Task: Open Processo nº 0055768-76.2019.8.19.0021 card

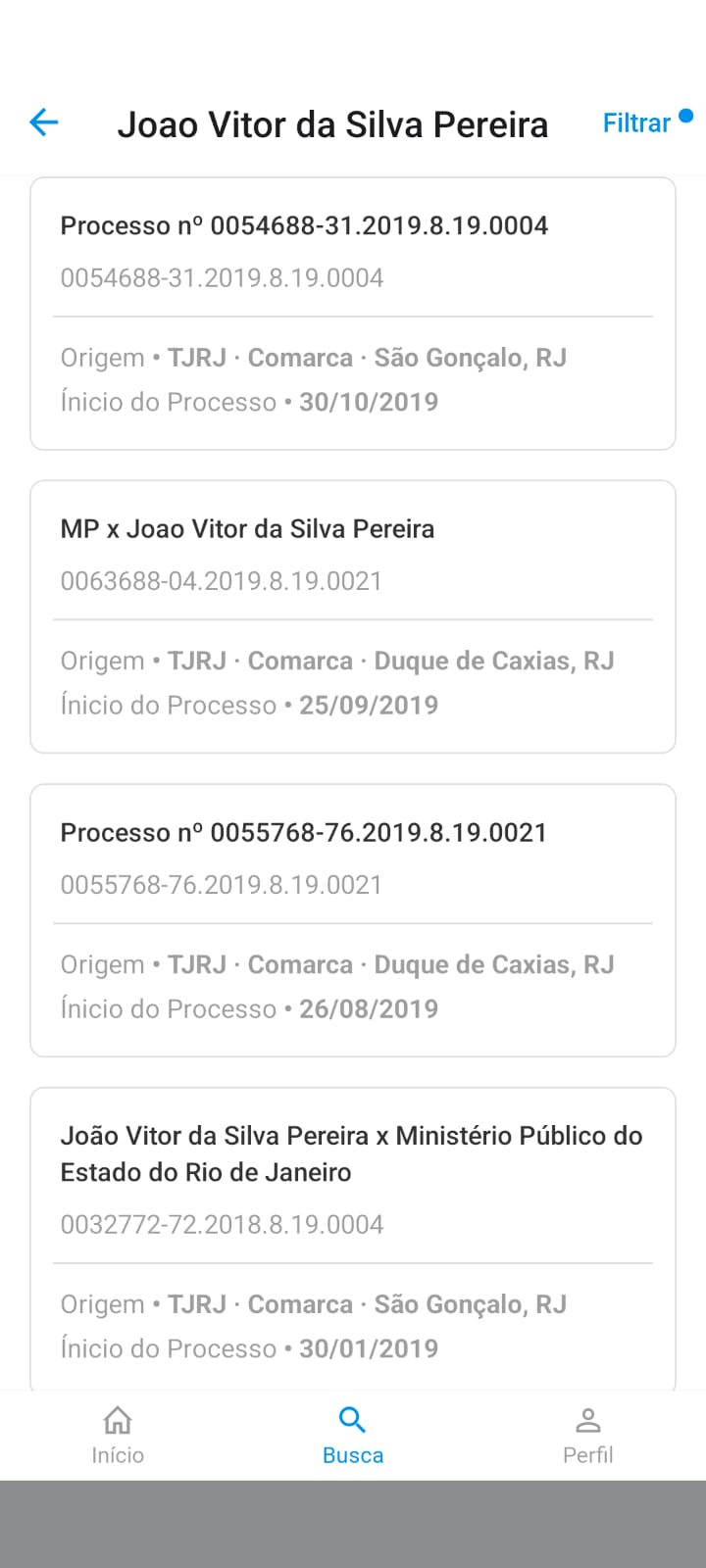Action: pos(353,920)
